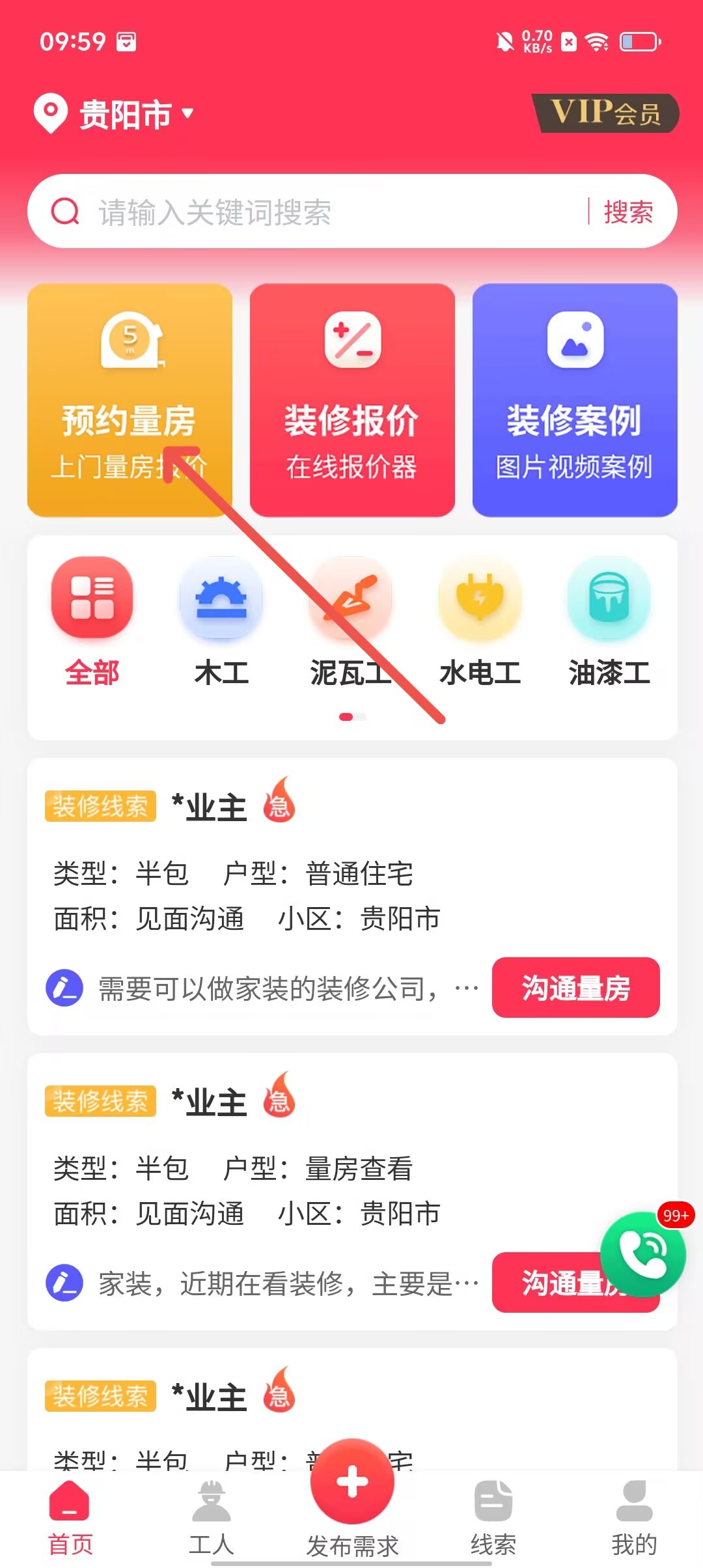Image resolution: width=703 pixels, height=1568 pixels.
Task: Open the 装修报价 online quote card
Action: [352, 400]
